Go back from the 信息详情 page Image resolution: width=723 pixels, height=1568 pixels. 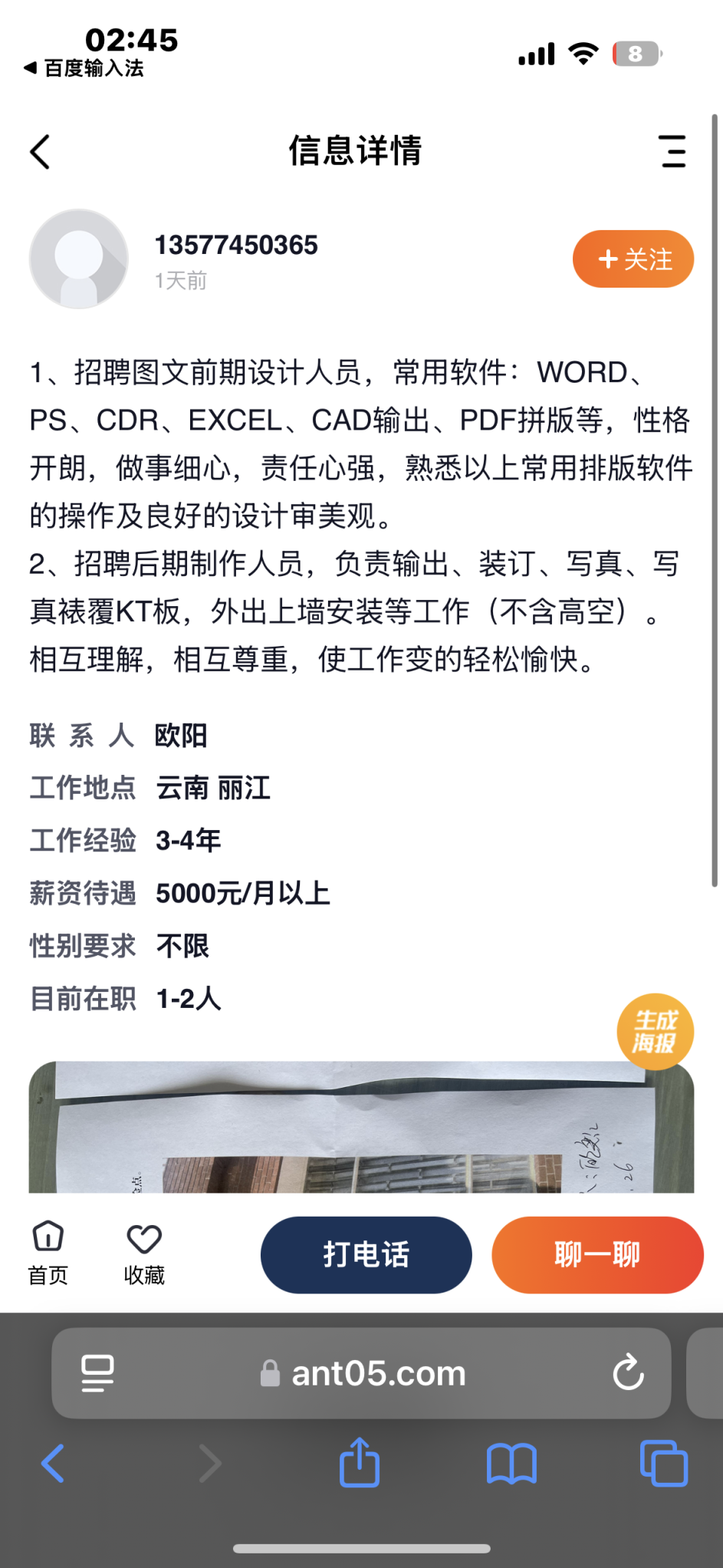(41, 152)
